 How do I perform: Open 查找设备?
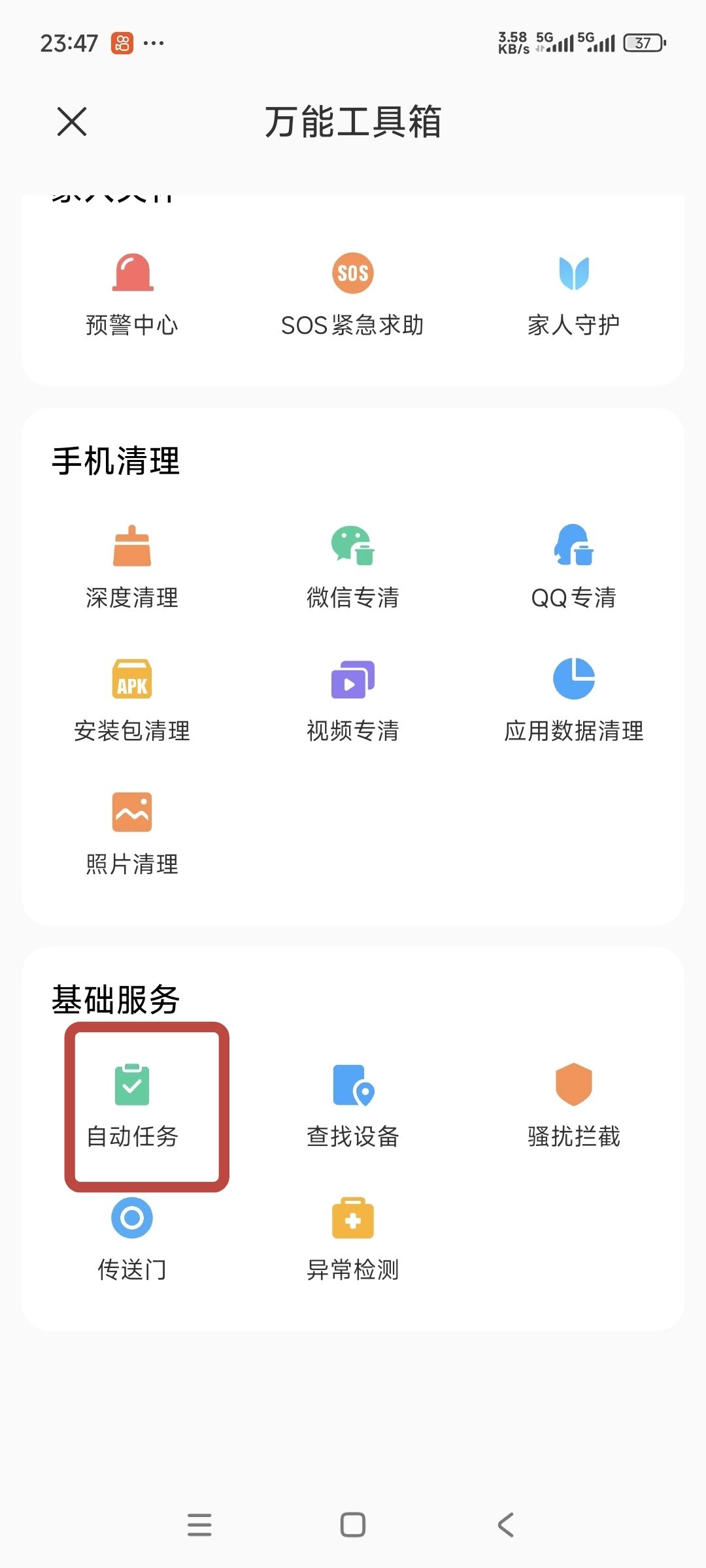tap(353, 1107)
